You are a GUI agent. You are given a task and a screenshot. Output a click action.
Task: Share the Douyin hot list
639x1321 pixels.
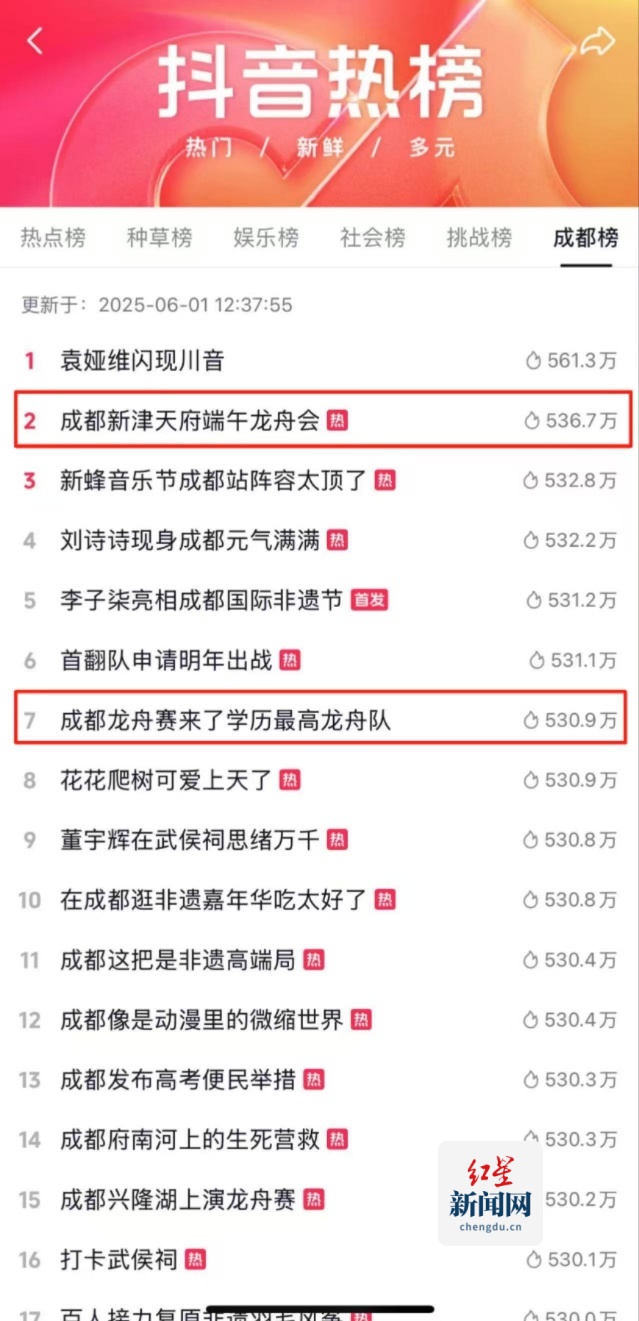click(596, 41)
